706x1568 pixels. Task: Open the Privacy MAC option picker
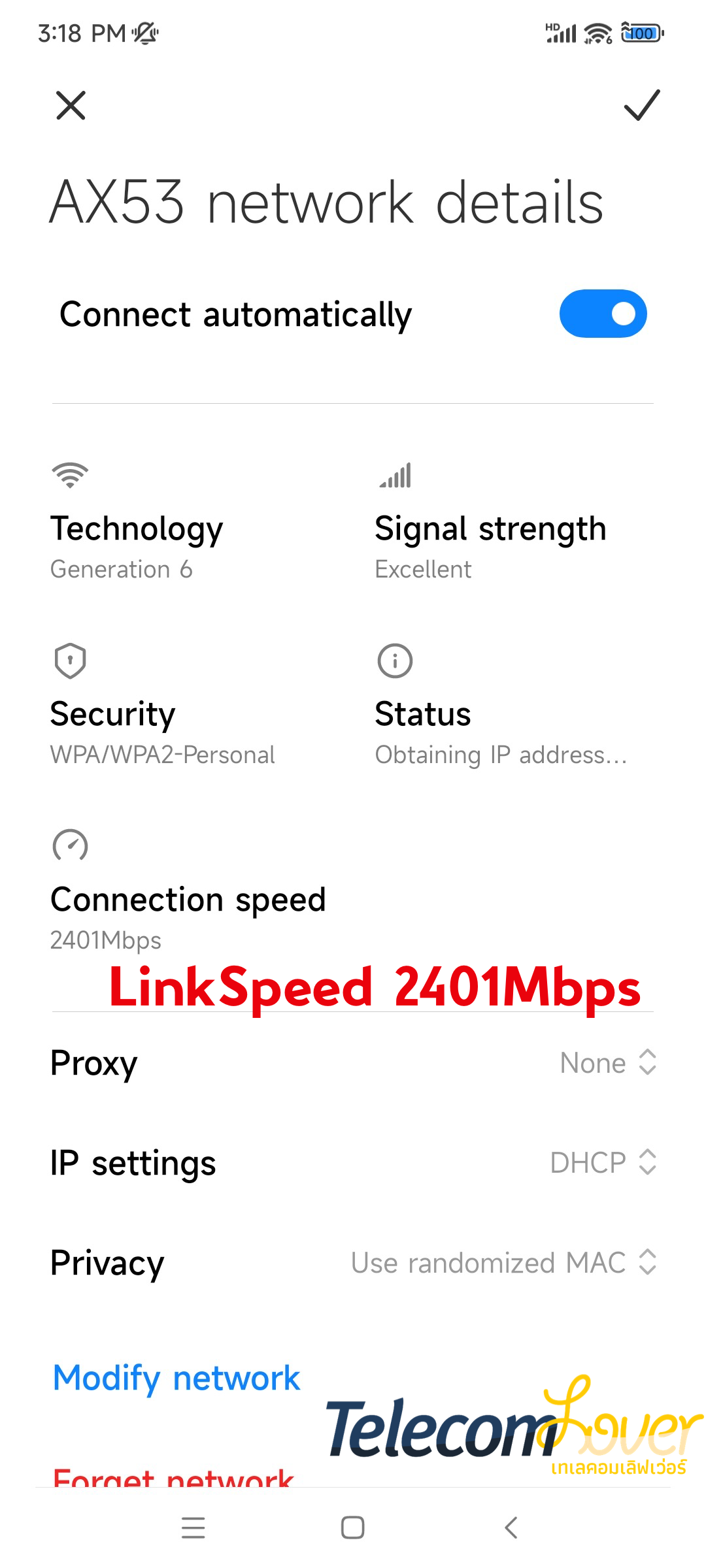(353, 1263)
